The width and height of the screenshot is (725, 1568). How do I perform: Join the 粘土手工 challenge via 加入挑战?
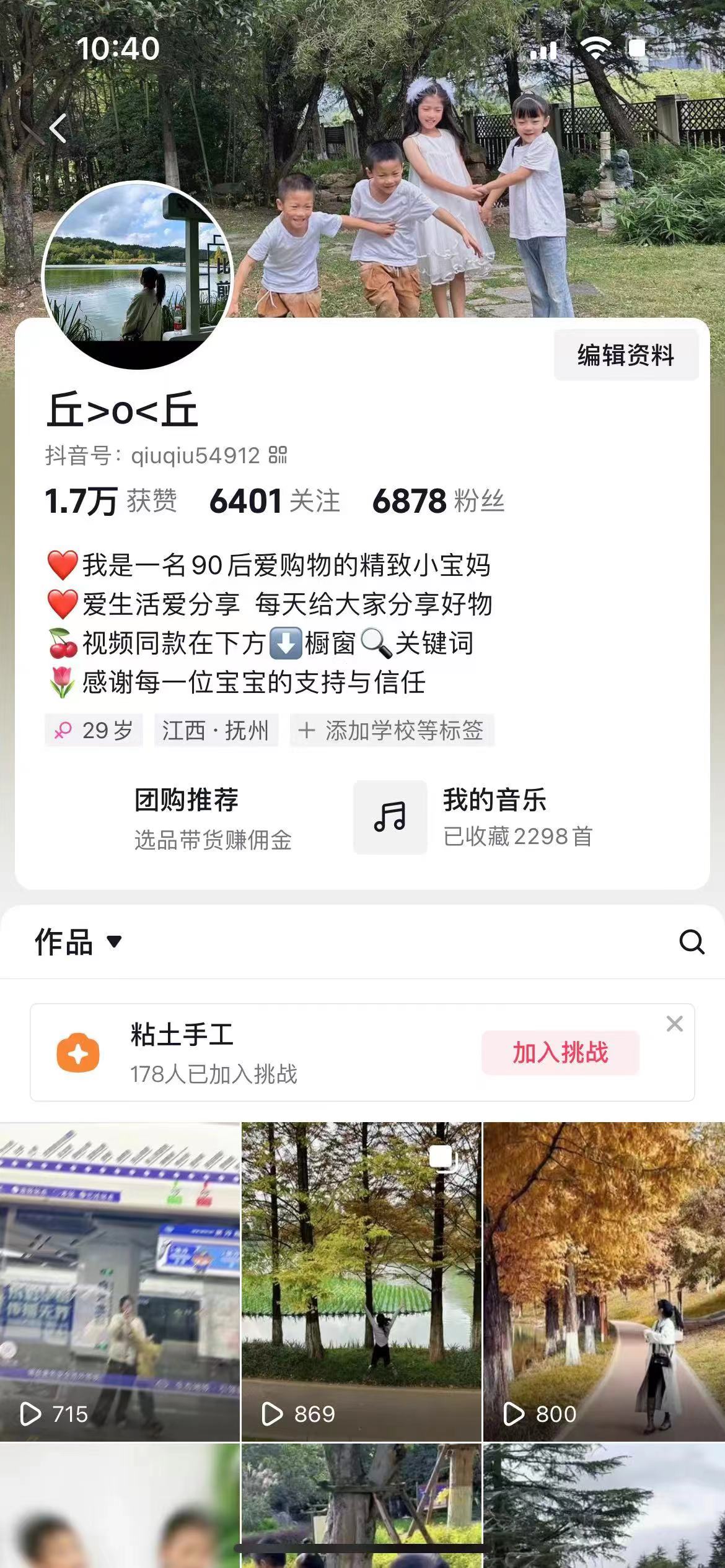pos(560,1053)
